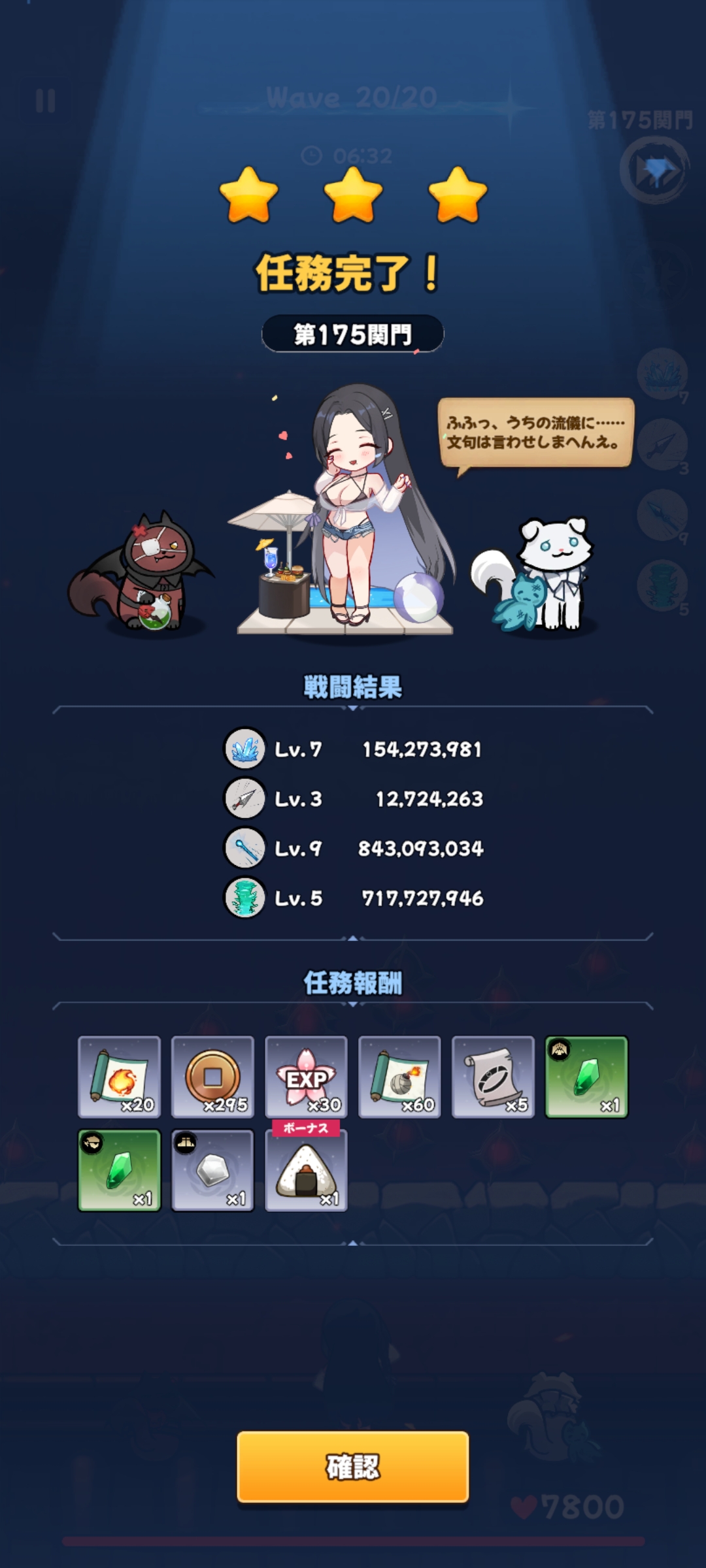View the fire scroll x20 reward
The image size is (706, 1568).
point(119,1077)
